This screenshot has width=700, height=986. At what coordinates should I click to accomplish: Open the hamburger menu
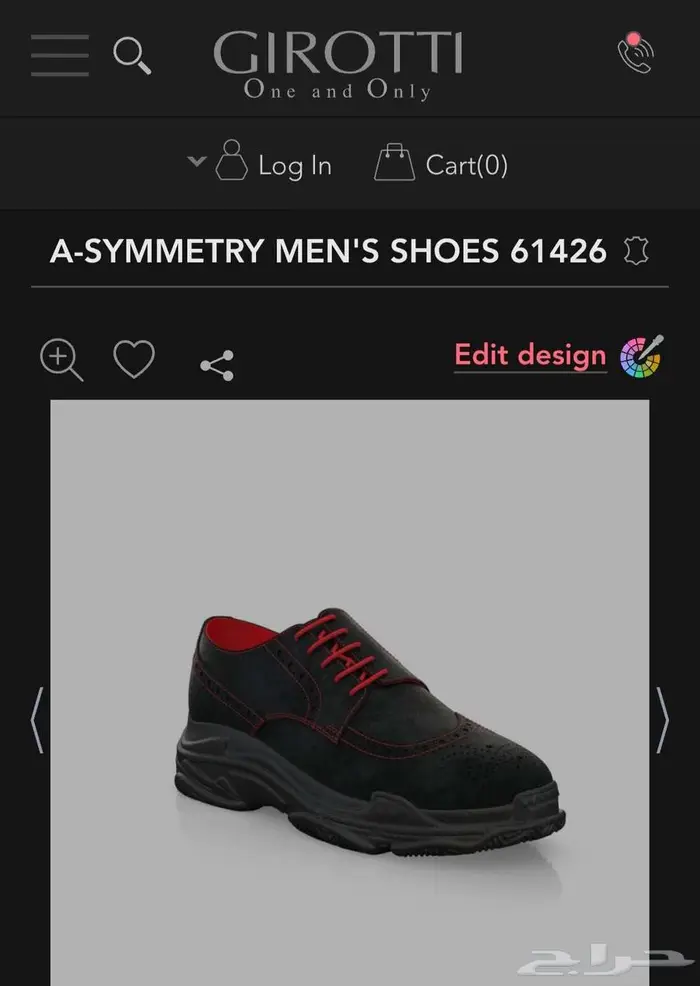point(59,55)
